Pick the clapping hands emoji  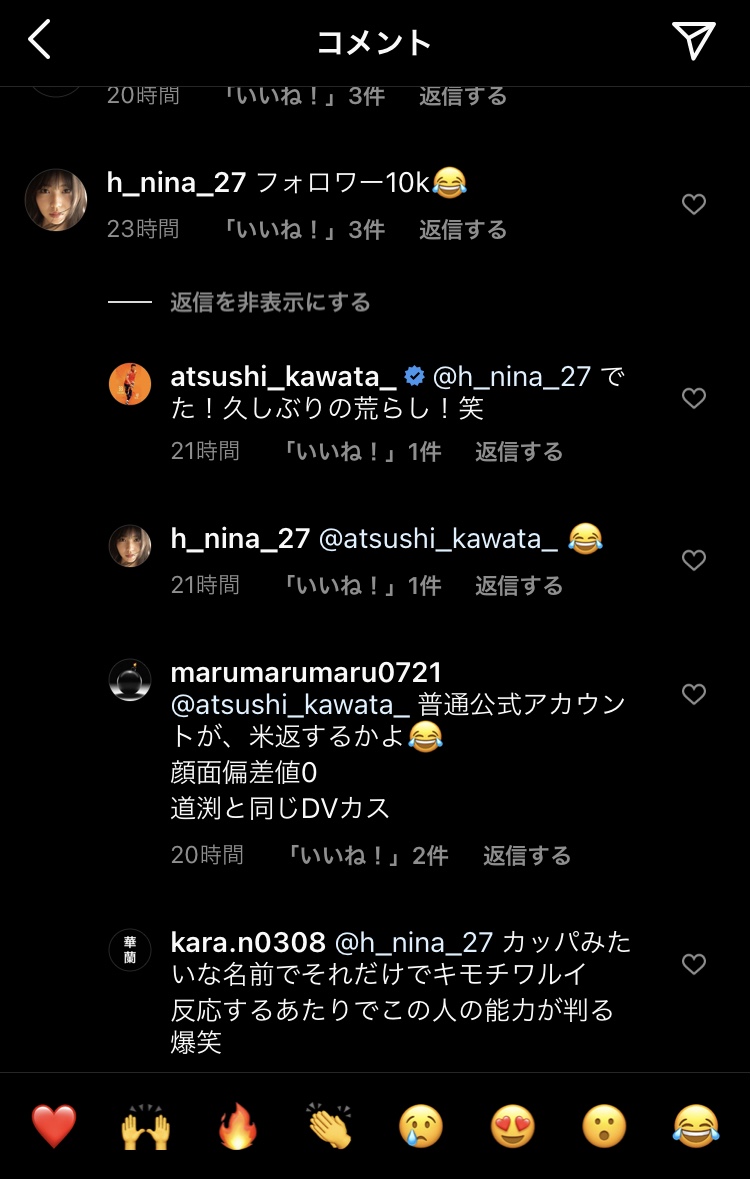pos(329,1127)
